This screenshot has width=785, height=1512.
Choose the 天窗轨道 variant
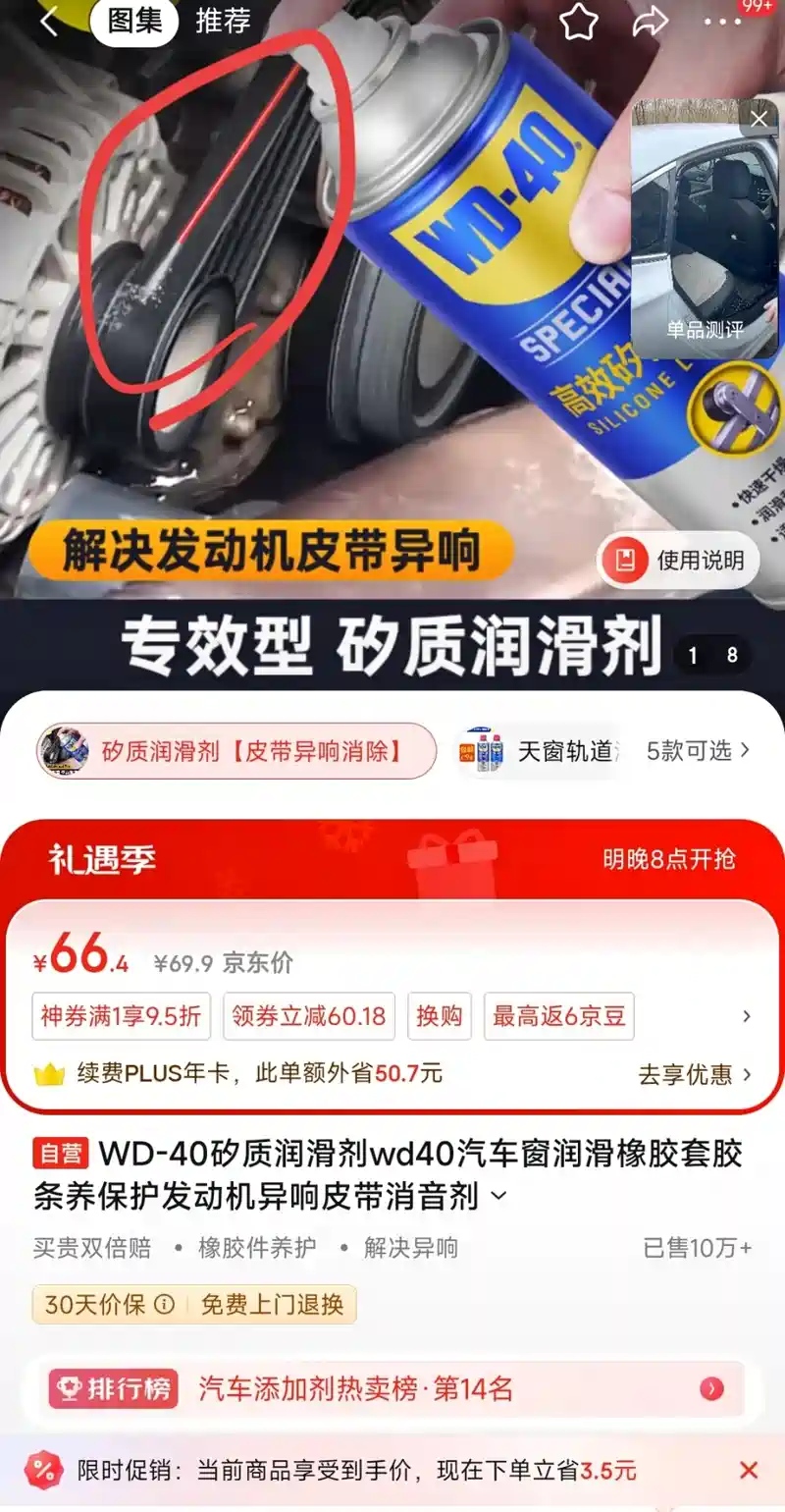tap(541, 752)
